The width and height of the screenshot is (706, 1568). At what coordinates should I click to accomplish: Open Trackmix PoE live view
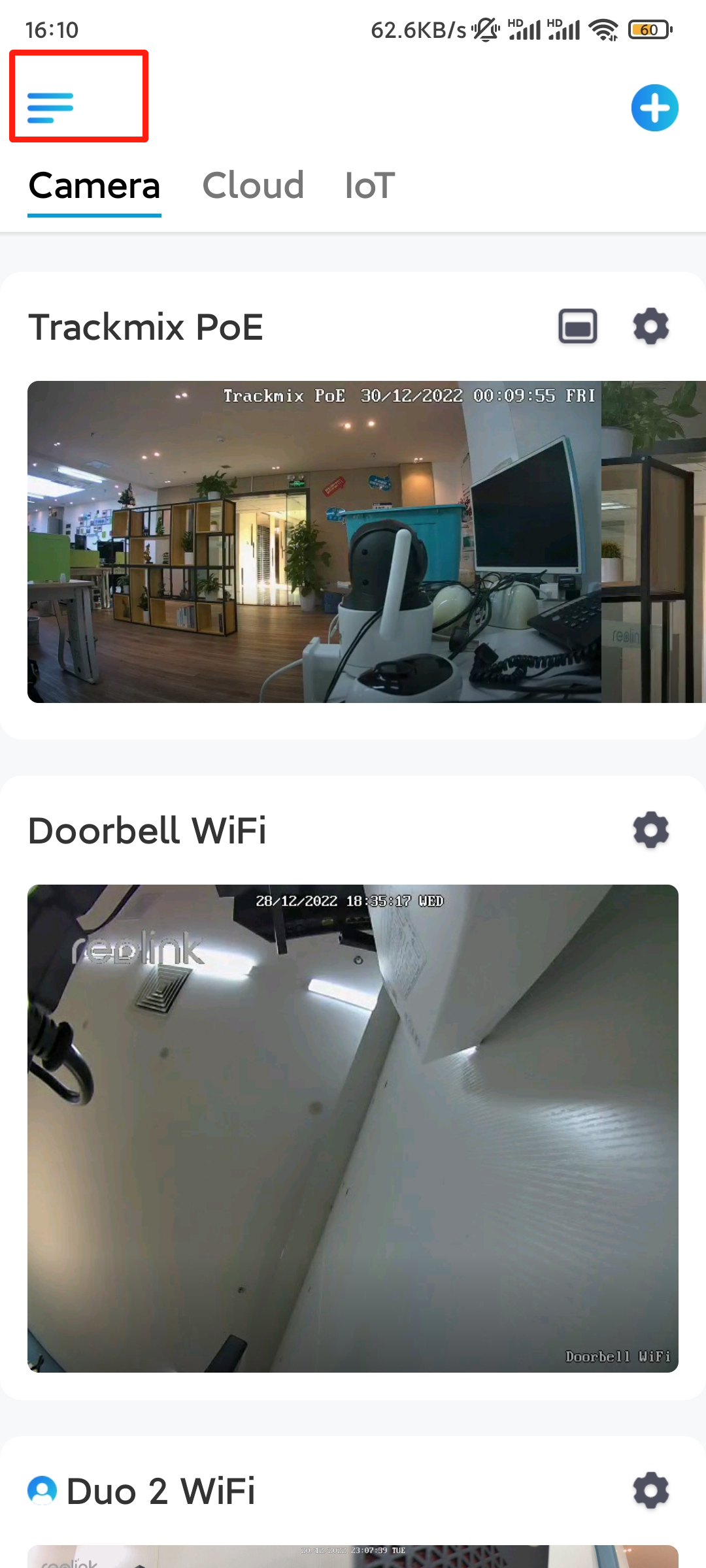366,542
